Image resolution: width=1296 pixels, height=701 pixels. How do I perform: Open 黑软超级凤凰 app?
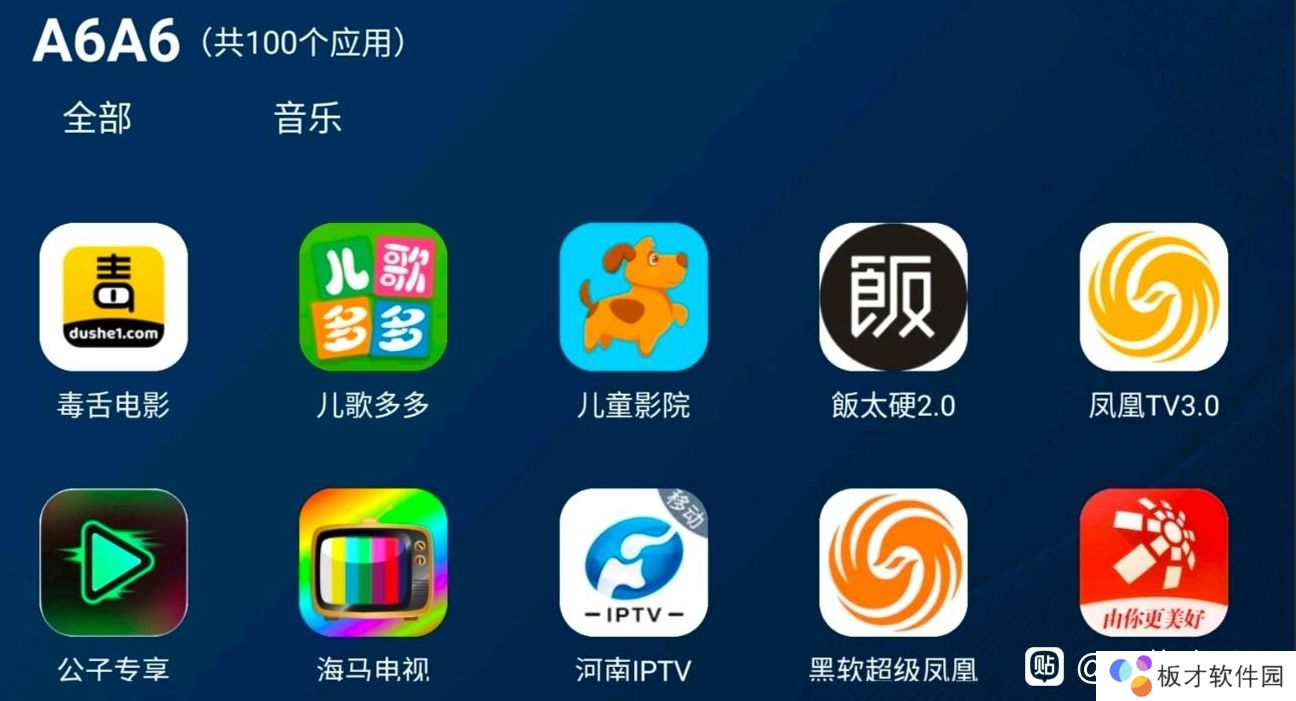click(893, 562)
